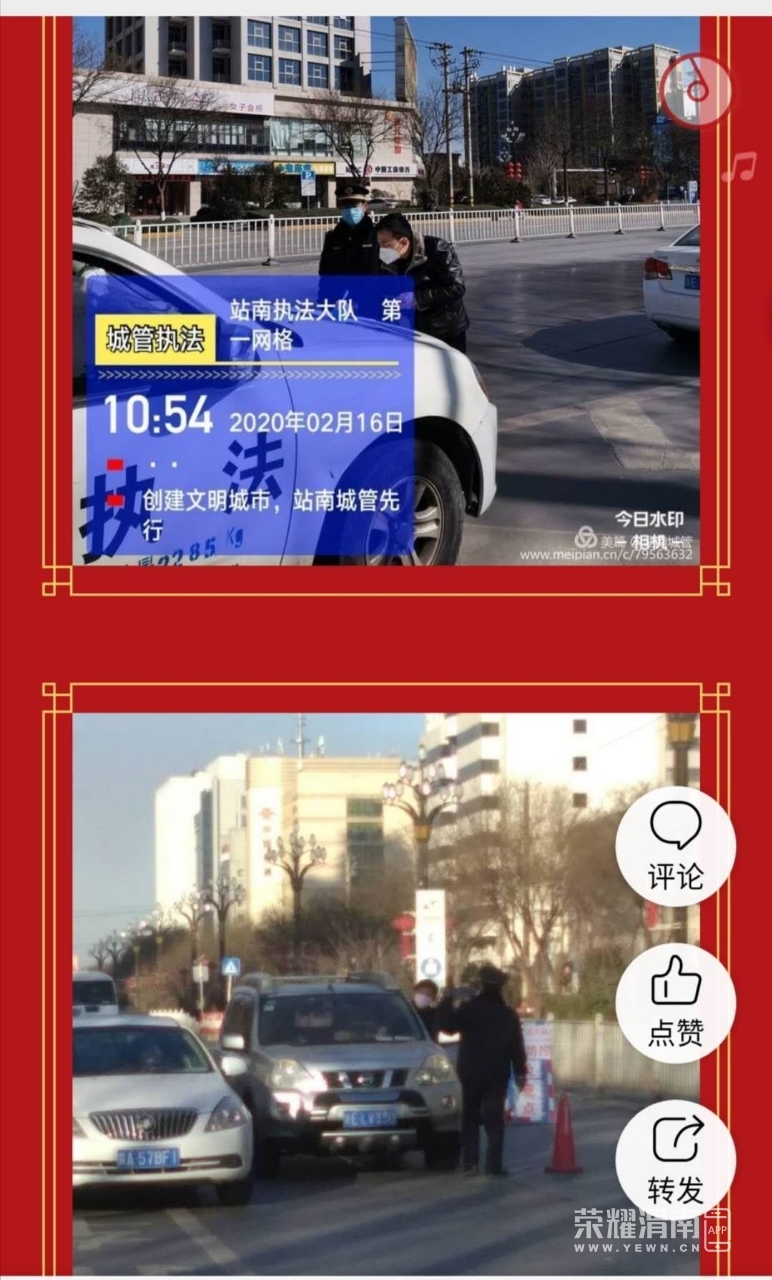Open the 城管执法 watermark photo
The image size is (772, 1280).
click(x=385, y=290)
